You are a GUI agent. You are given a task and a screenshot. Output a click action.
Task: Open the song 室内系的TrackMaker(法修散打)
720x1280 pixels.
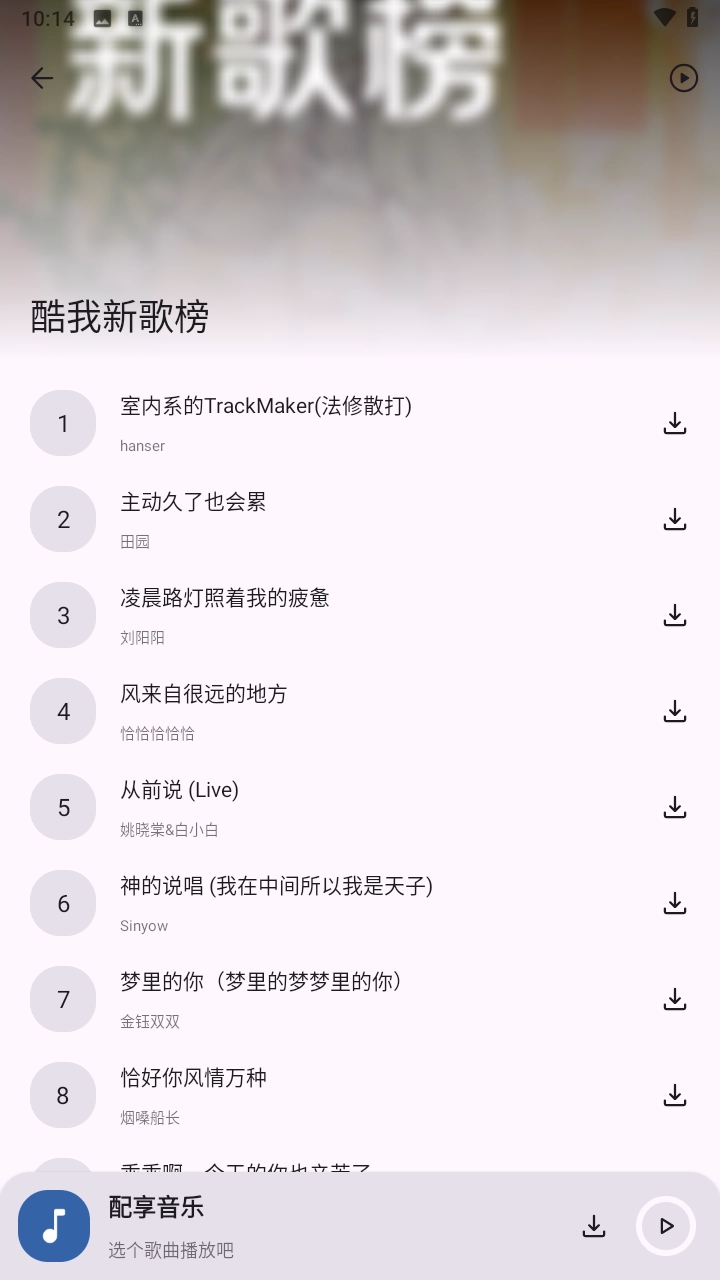[x=264, y=406]
